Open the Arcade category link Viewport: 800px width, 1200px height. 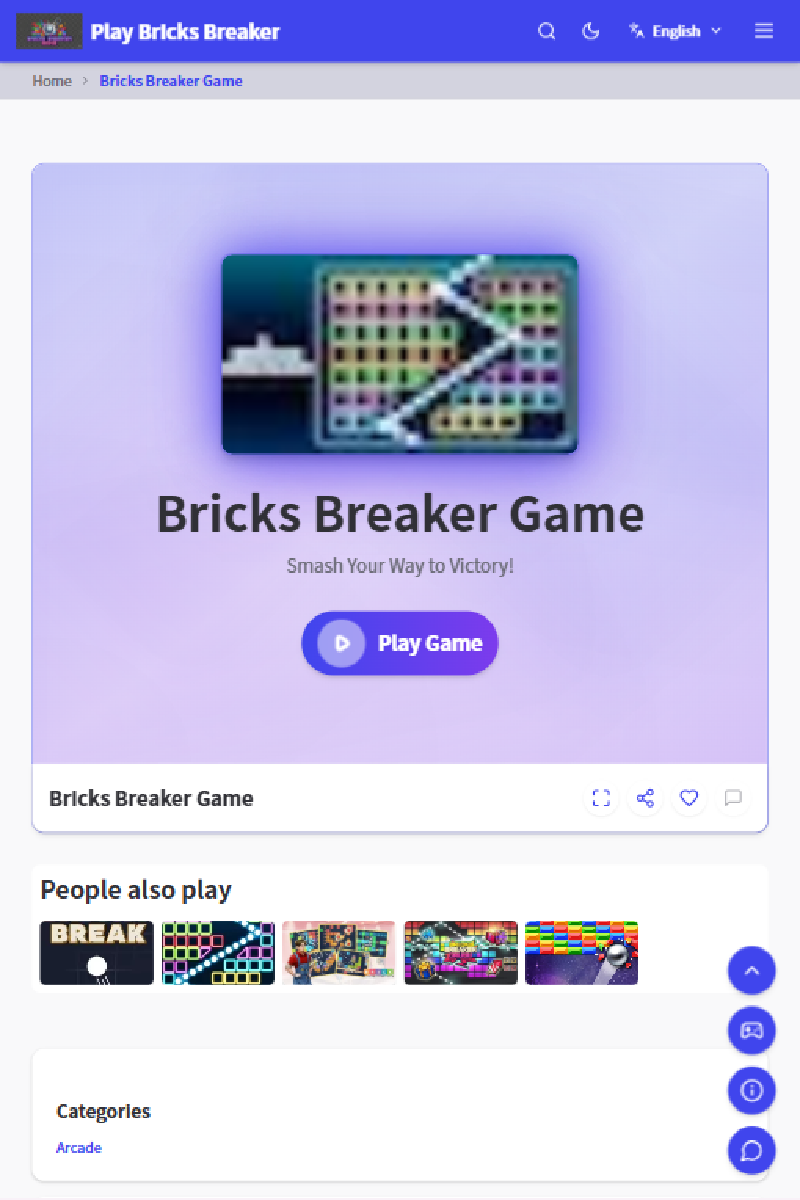(x=79, y=1148)
